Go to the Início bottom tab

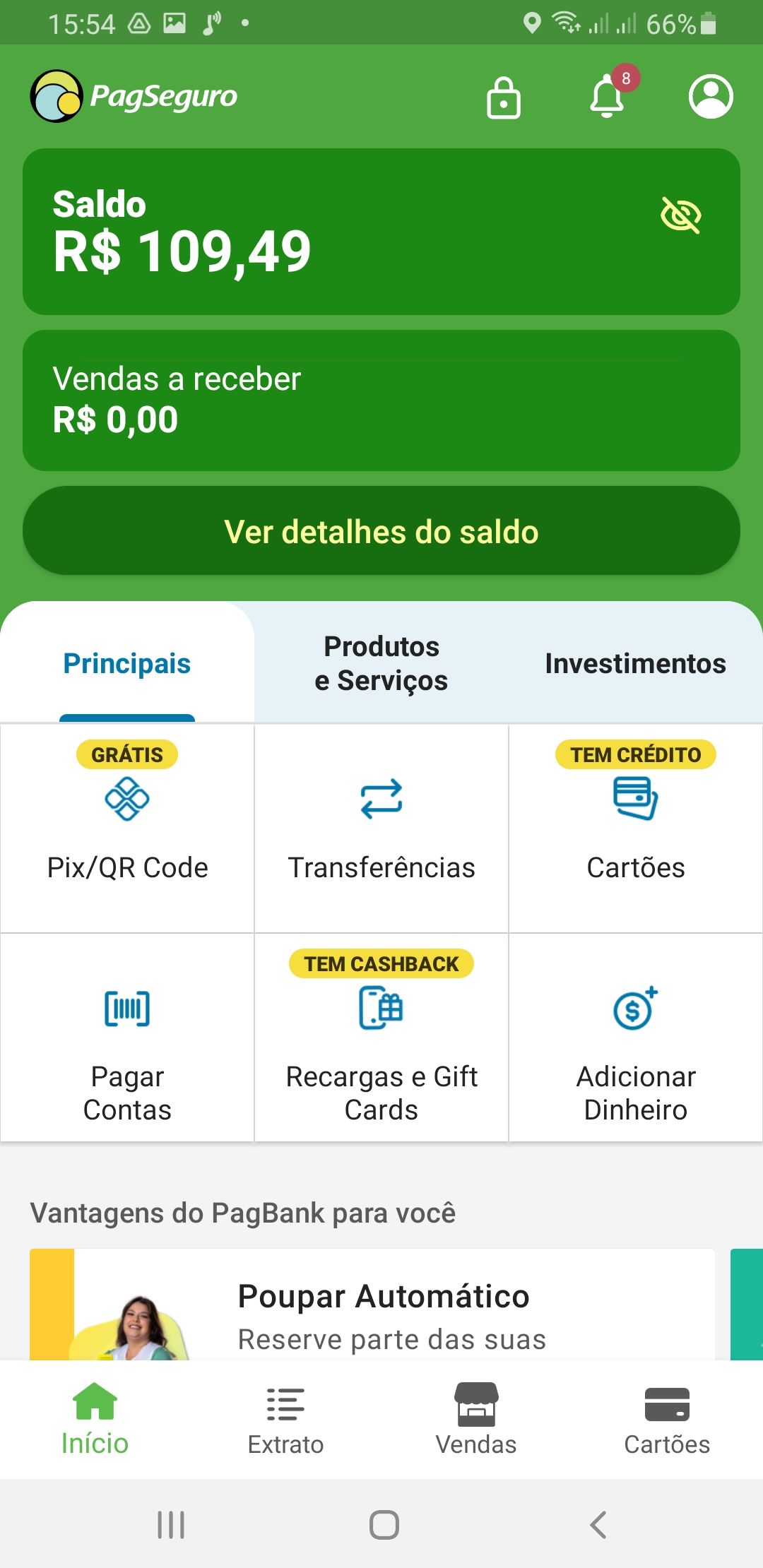95,1420
